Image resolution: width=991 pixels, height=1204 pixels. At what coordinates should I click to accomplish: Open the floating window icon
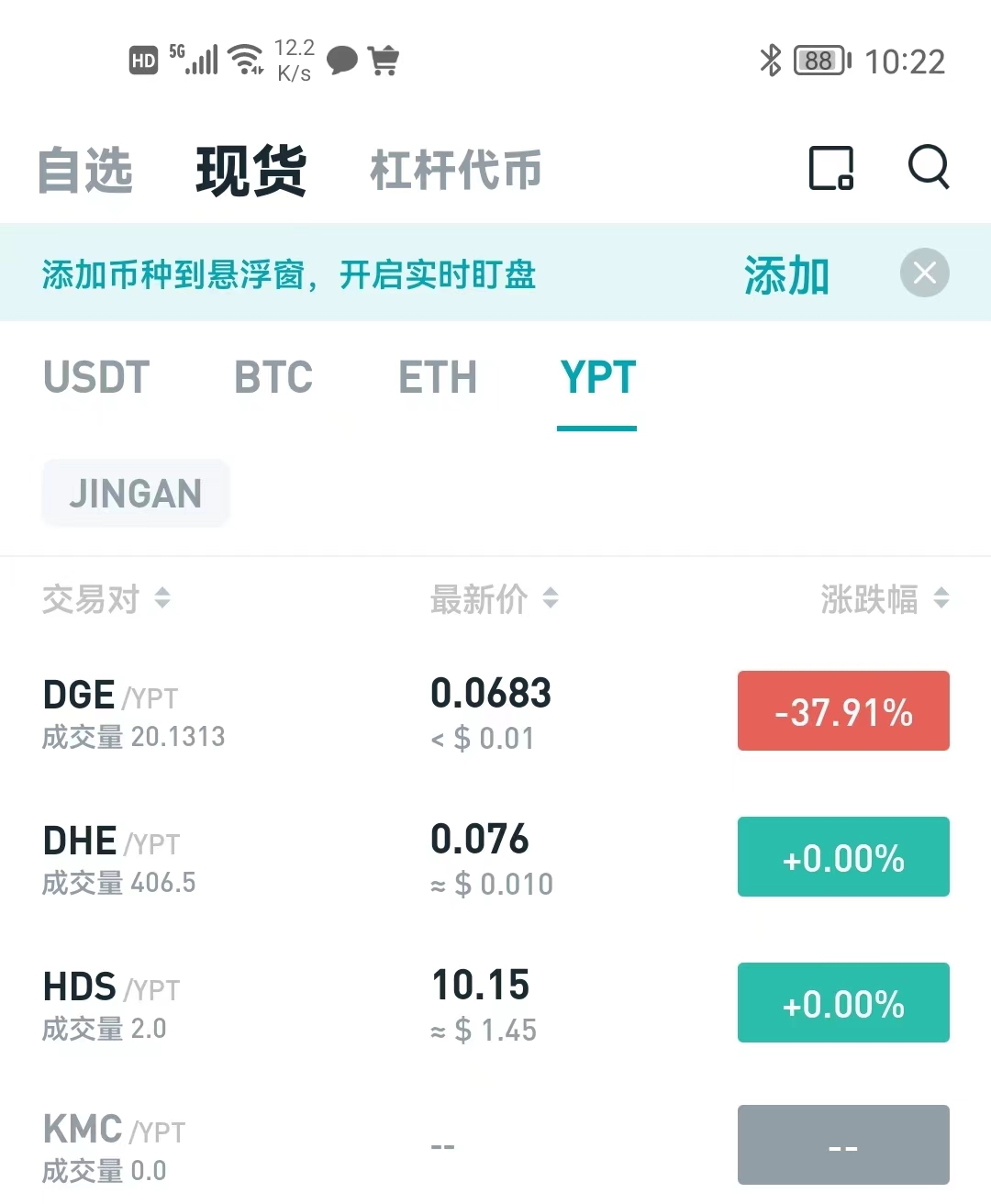pyautogui.click(x=831, y=168)
